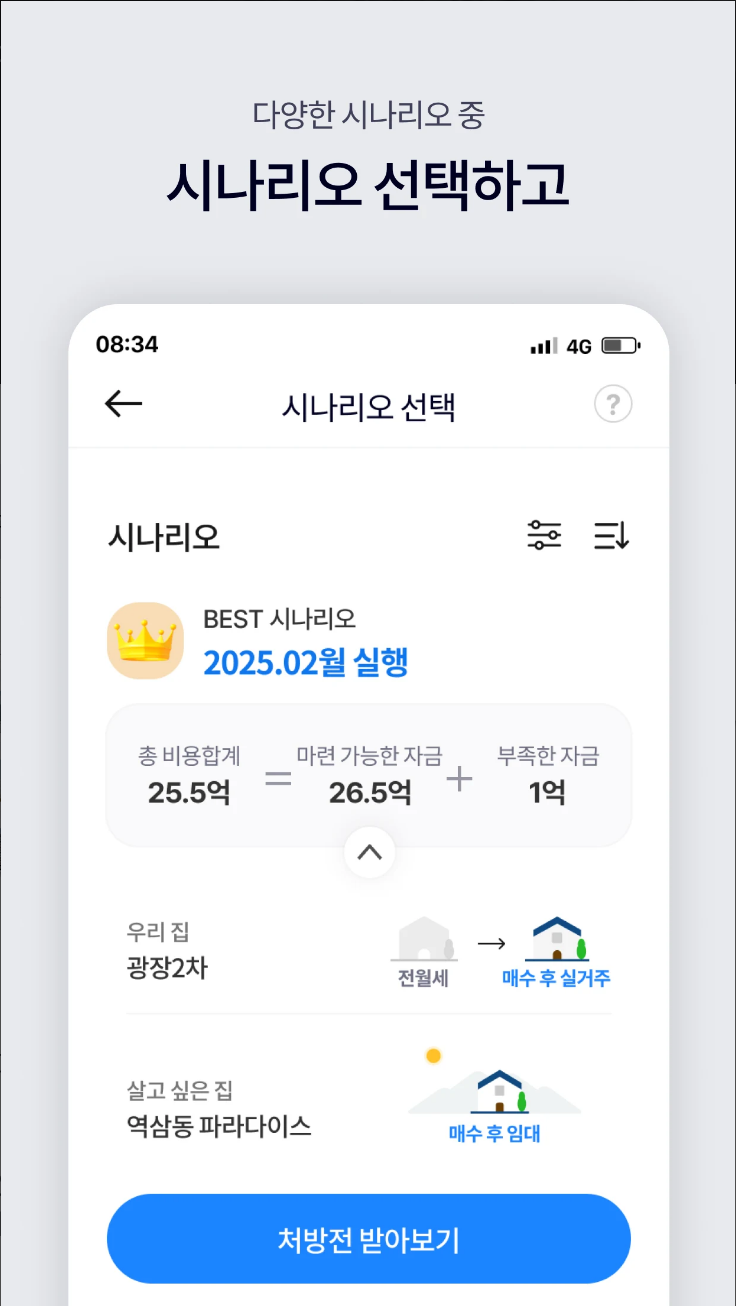Click the 시나리오 선택 header title

(x=369, y=404)
